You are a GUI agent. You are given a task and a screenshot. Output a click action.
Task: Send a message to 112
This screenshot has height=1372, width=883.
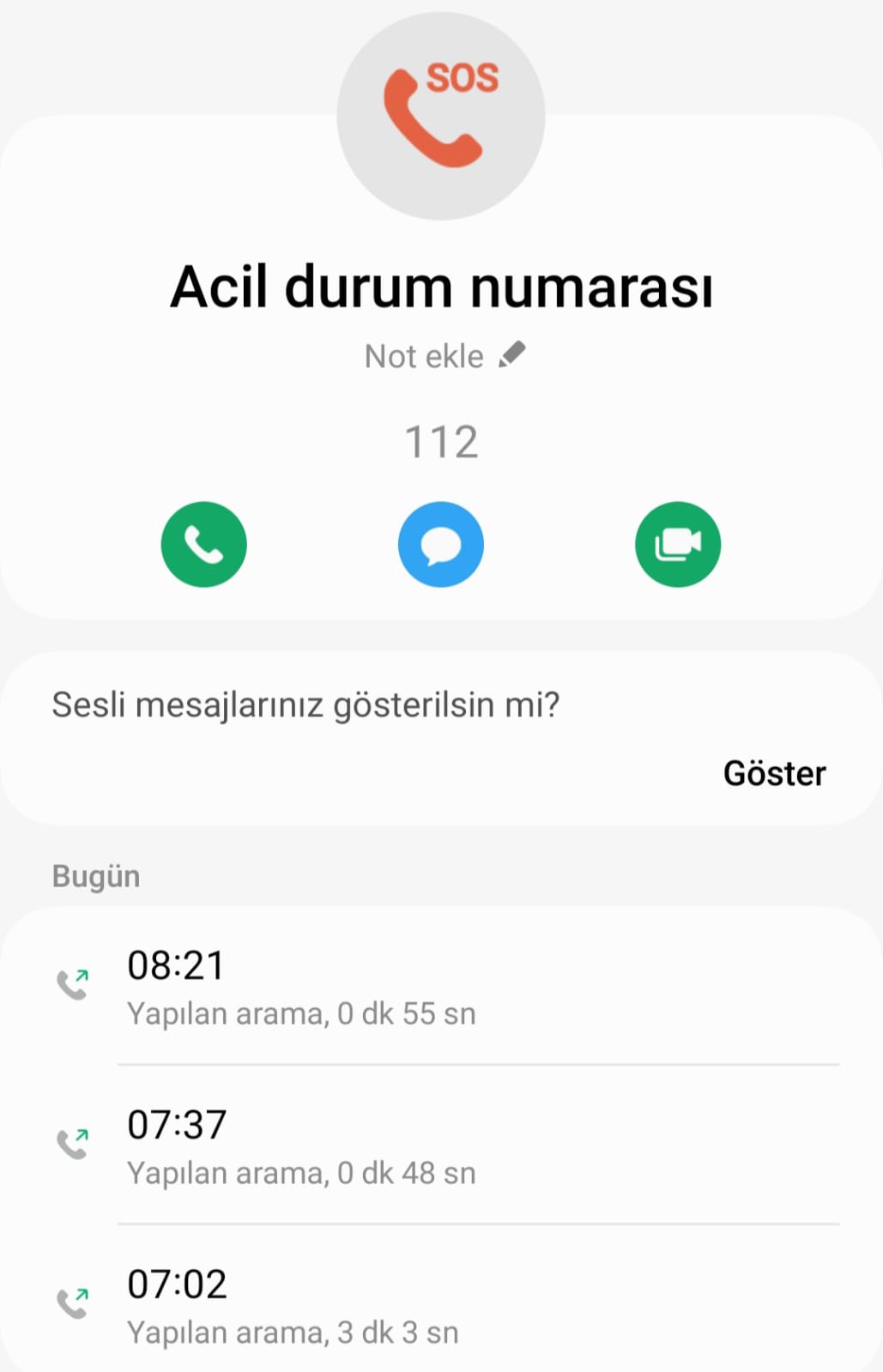440,544
